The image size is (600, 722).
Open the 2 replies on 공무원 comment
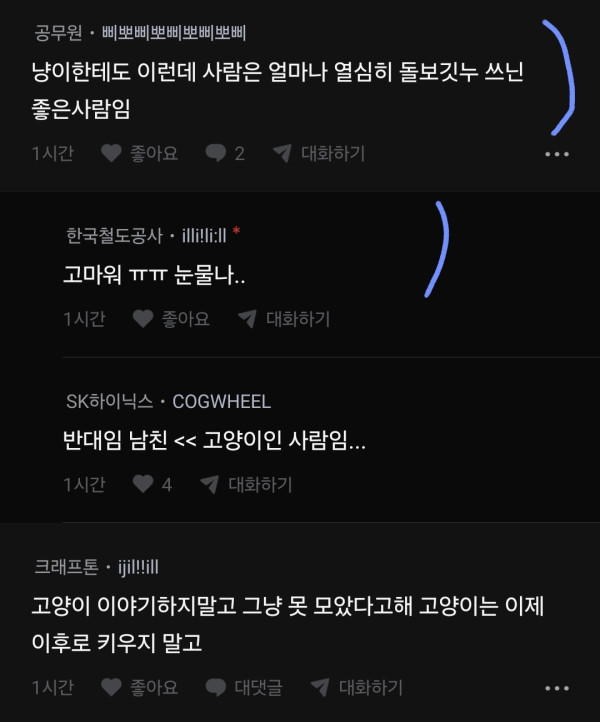(x=225, y=153)
